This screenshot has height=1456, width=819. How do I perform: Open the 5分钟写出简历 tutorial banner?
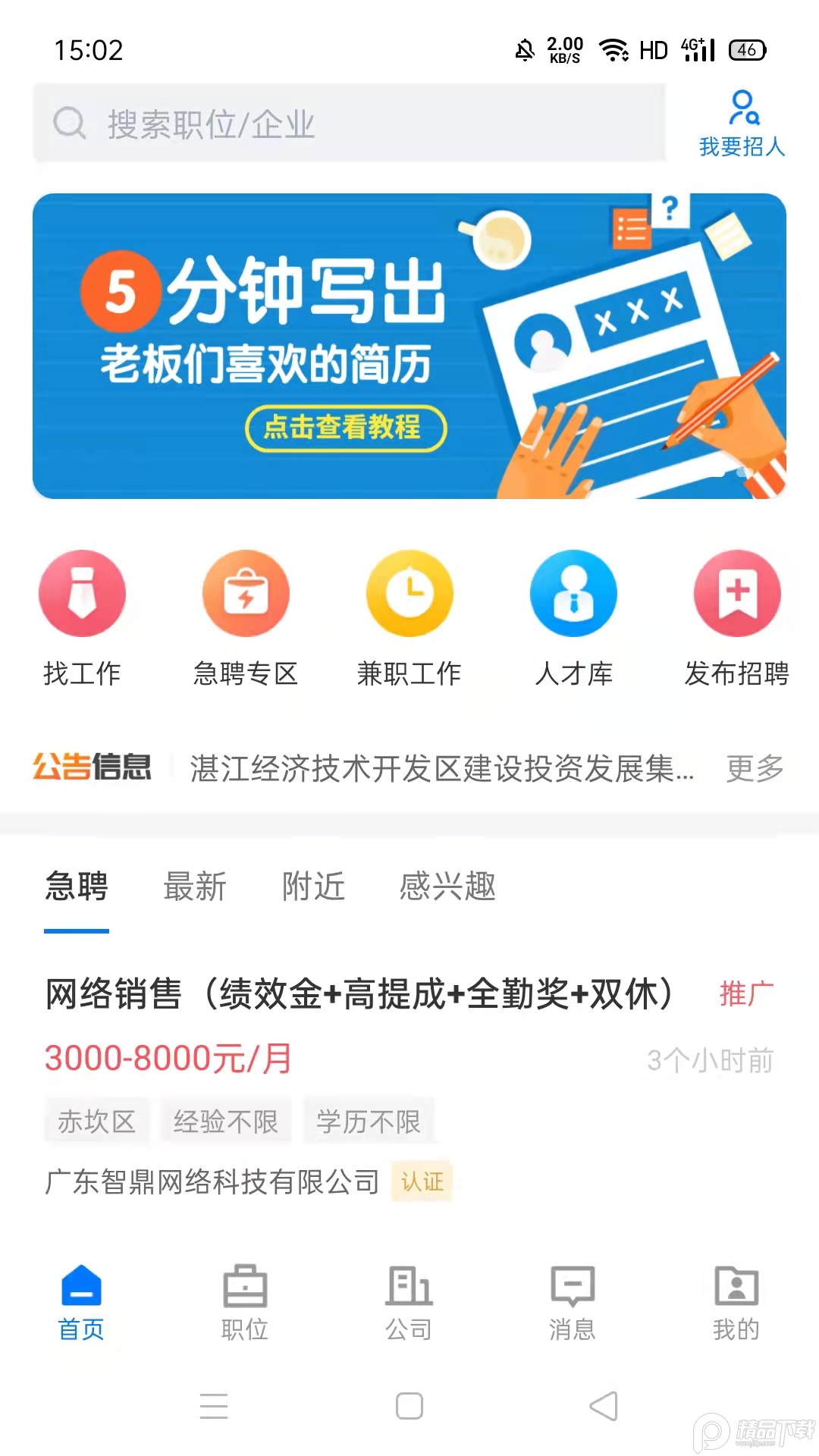pos(409,346)
